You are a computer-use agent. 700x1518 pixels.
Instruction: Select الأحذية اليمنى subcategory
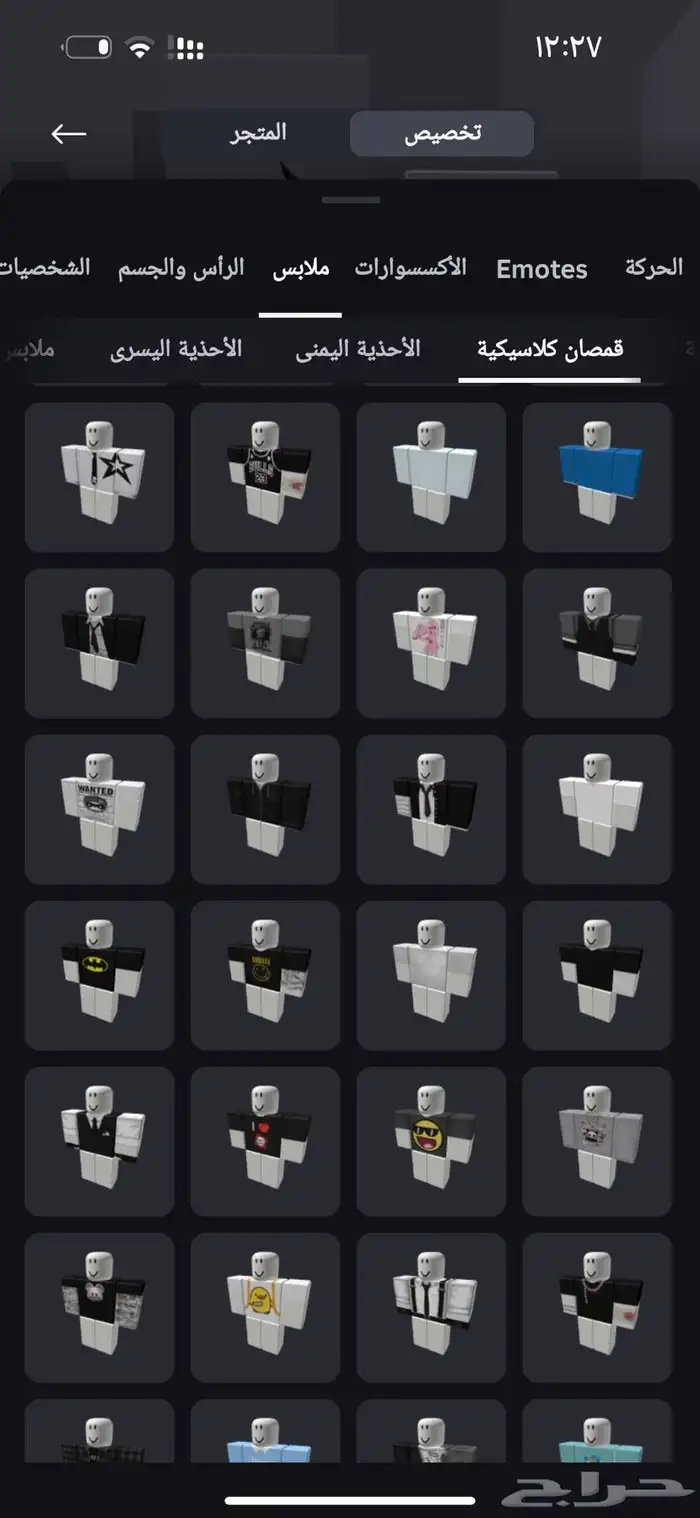[358, 349]
